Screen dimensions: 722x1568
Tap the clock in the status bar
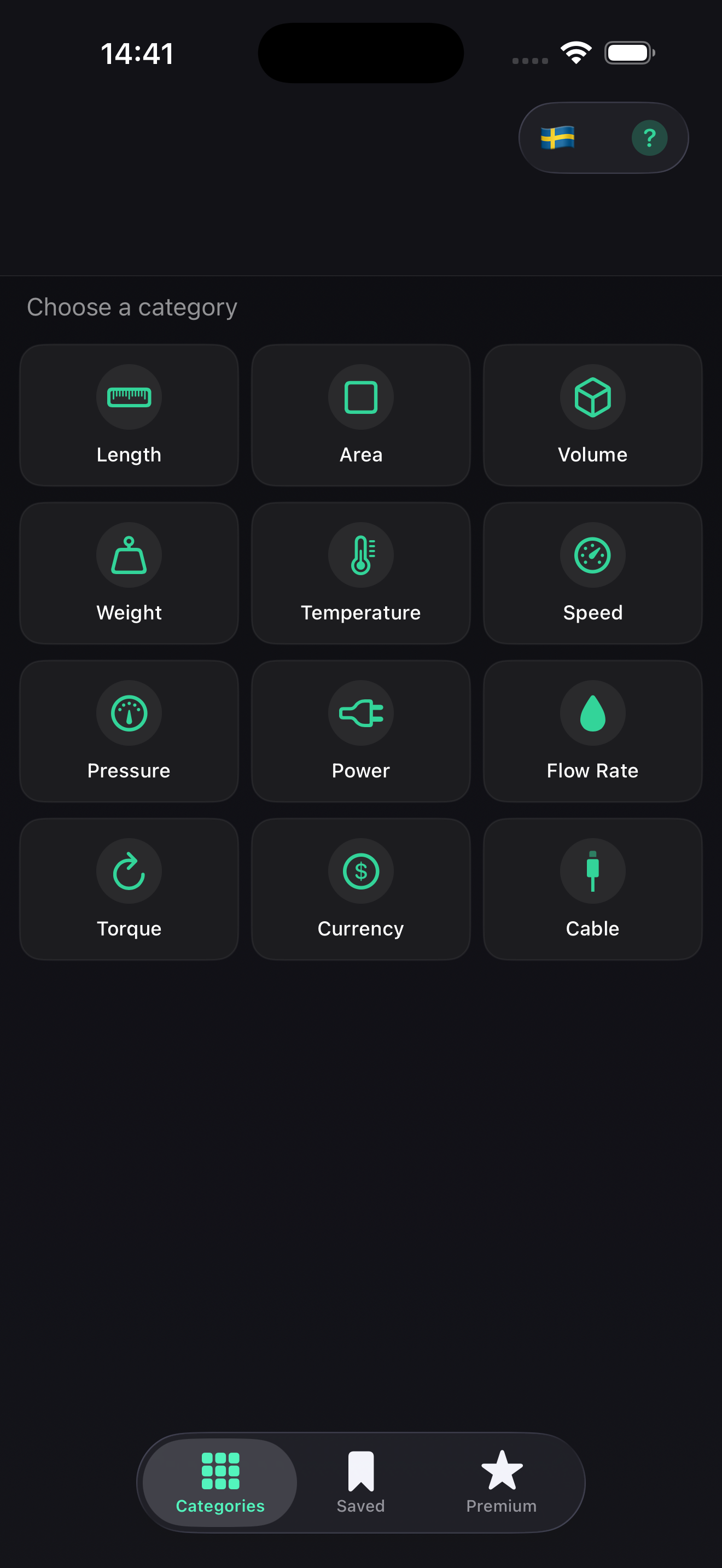point(137,53)
